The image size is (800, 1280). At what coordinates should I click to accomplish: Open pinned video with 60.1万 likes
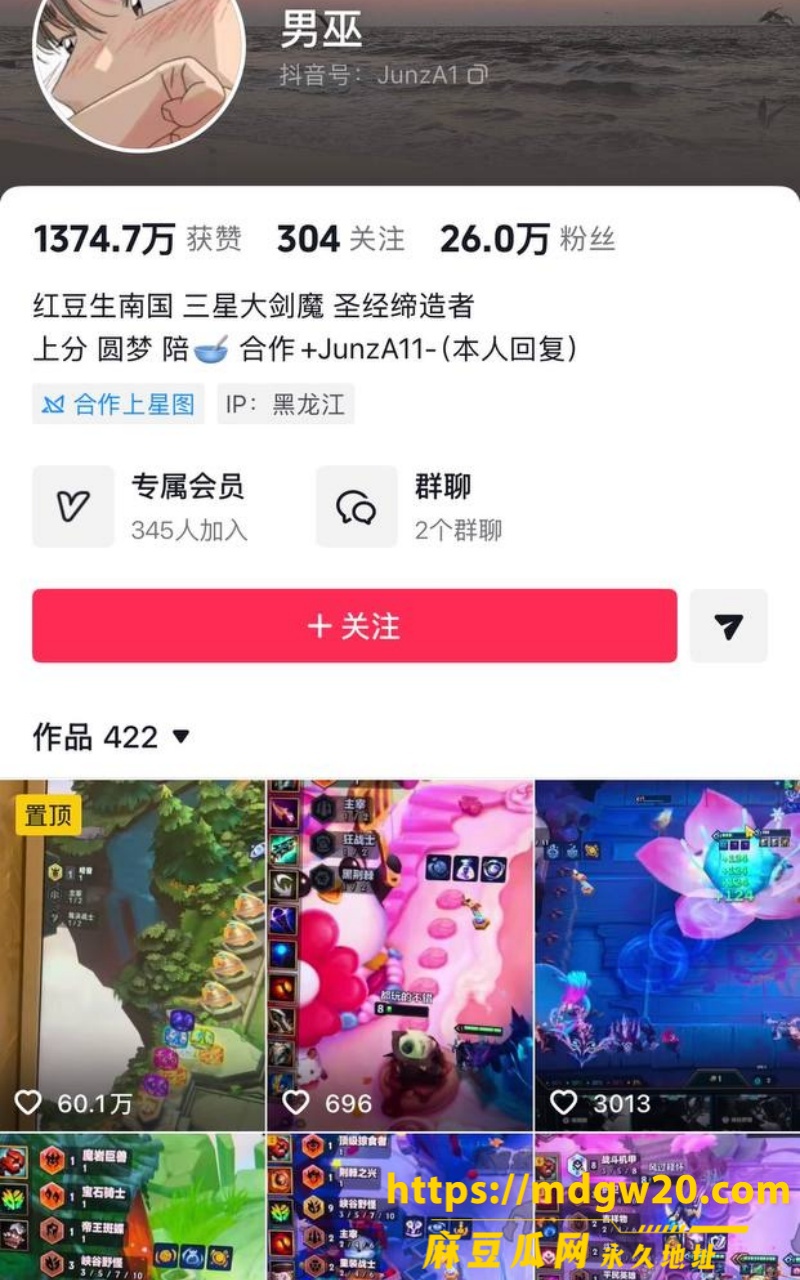pyautogui.click(x=132, y=955)
